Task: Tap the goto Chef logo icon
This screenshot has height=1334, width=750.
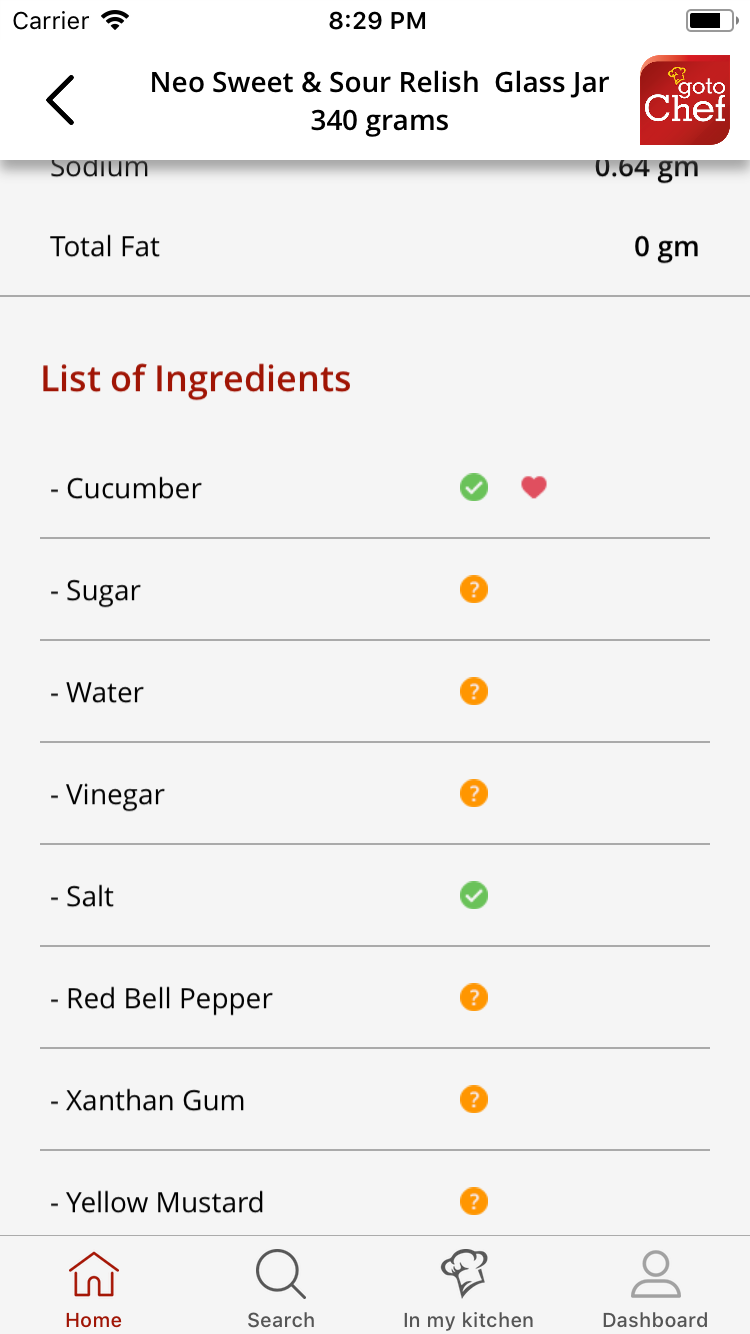Action: pos(685,100)
